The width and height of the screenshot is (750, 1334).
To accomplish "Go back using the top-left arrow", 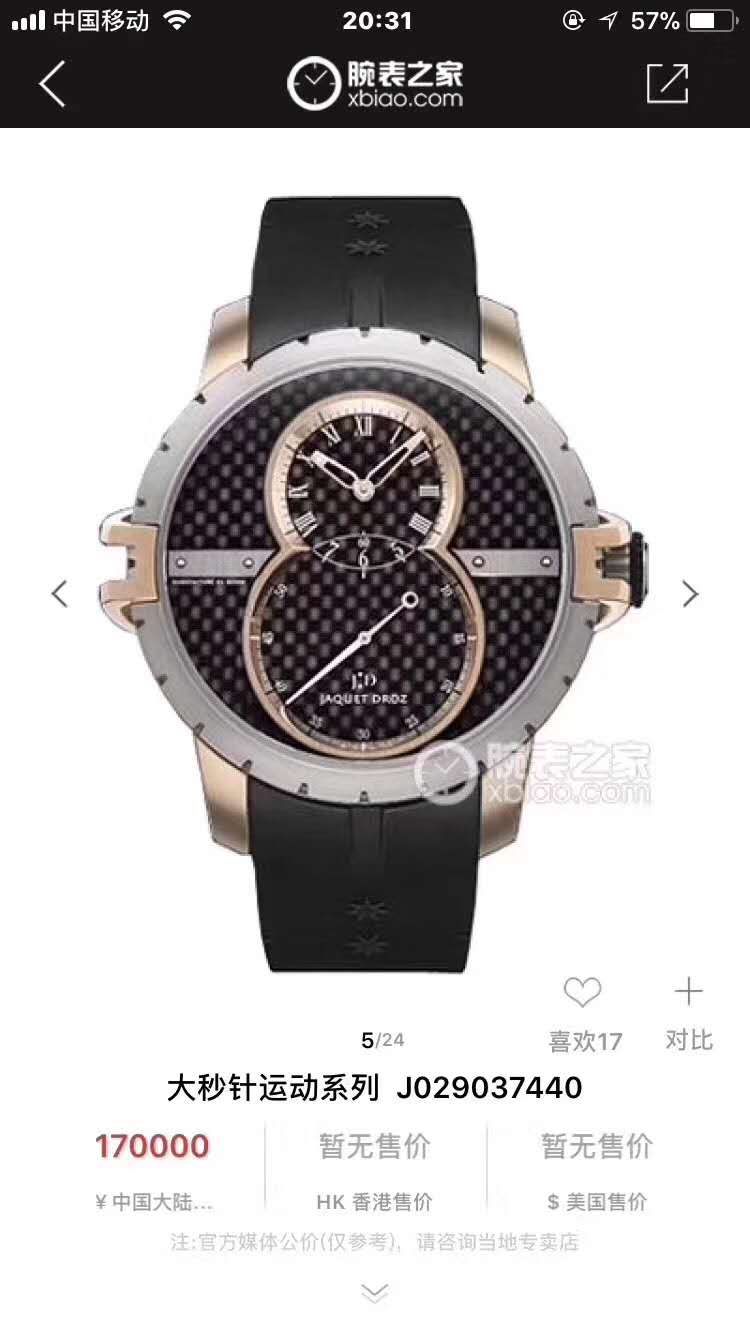I will tap(52, 83).
